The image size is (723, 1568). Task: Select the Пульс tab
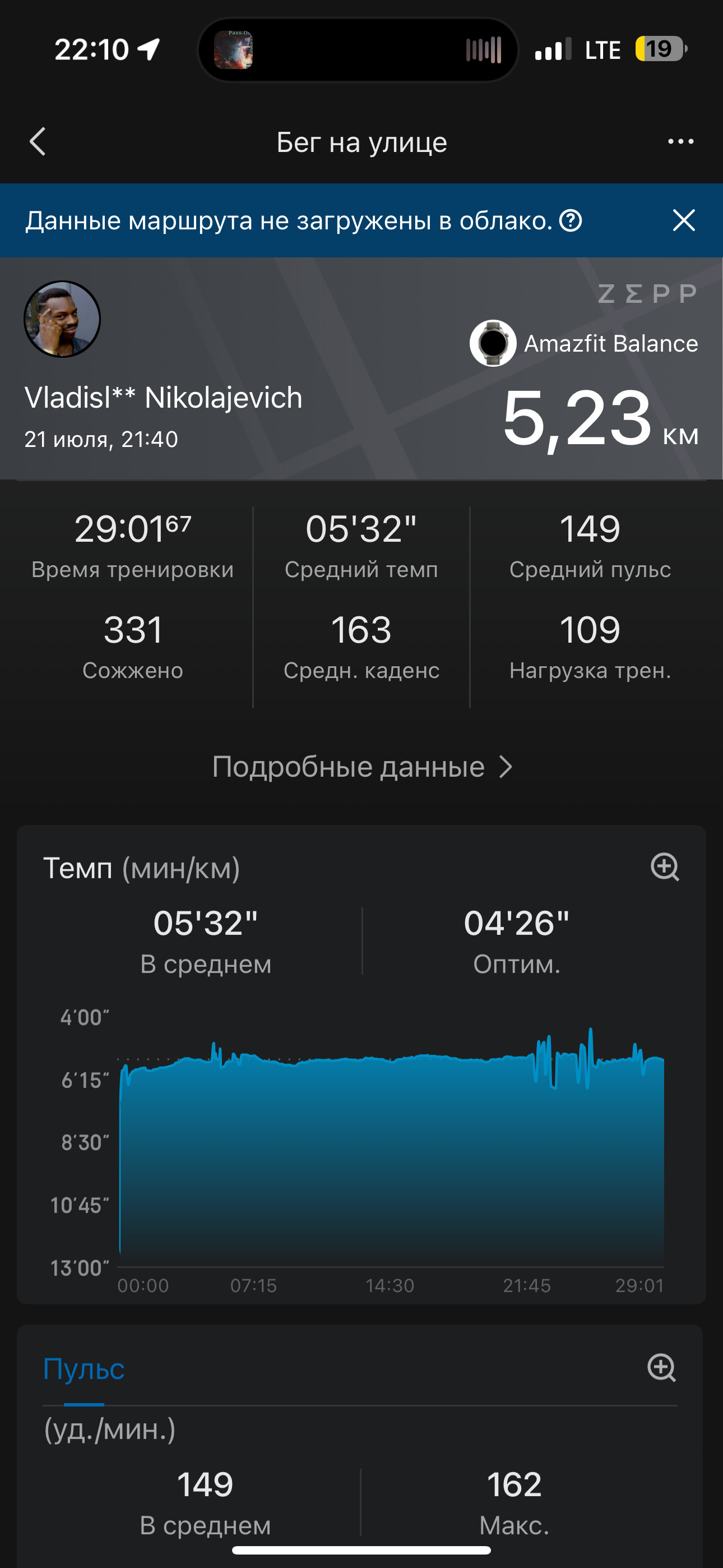click(x=84, y=1369)
